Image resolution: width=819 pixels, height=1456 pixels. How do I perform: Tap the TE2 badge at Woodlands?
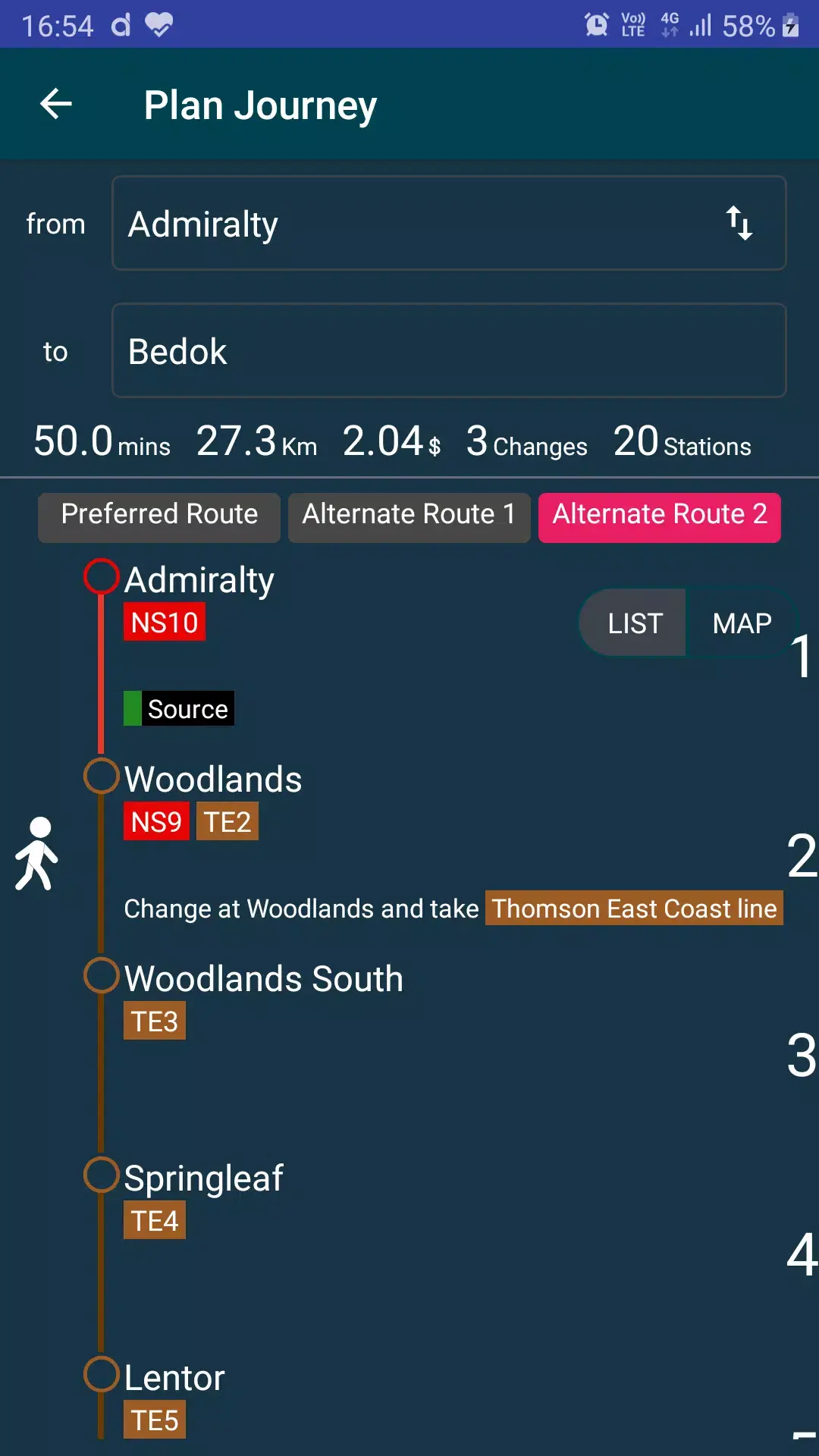226,821
